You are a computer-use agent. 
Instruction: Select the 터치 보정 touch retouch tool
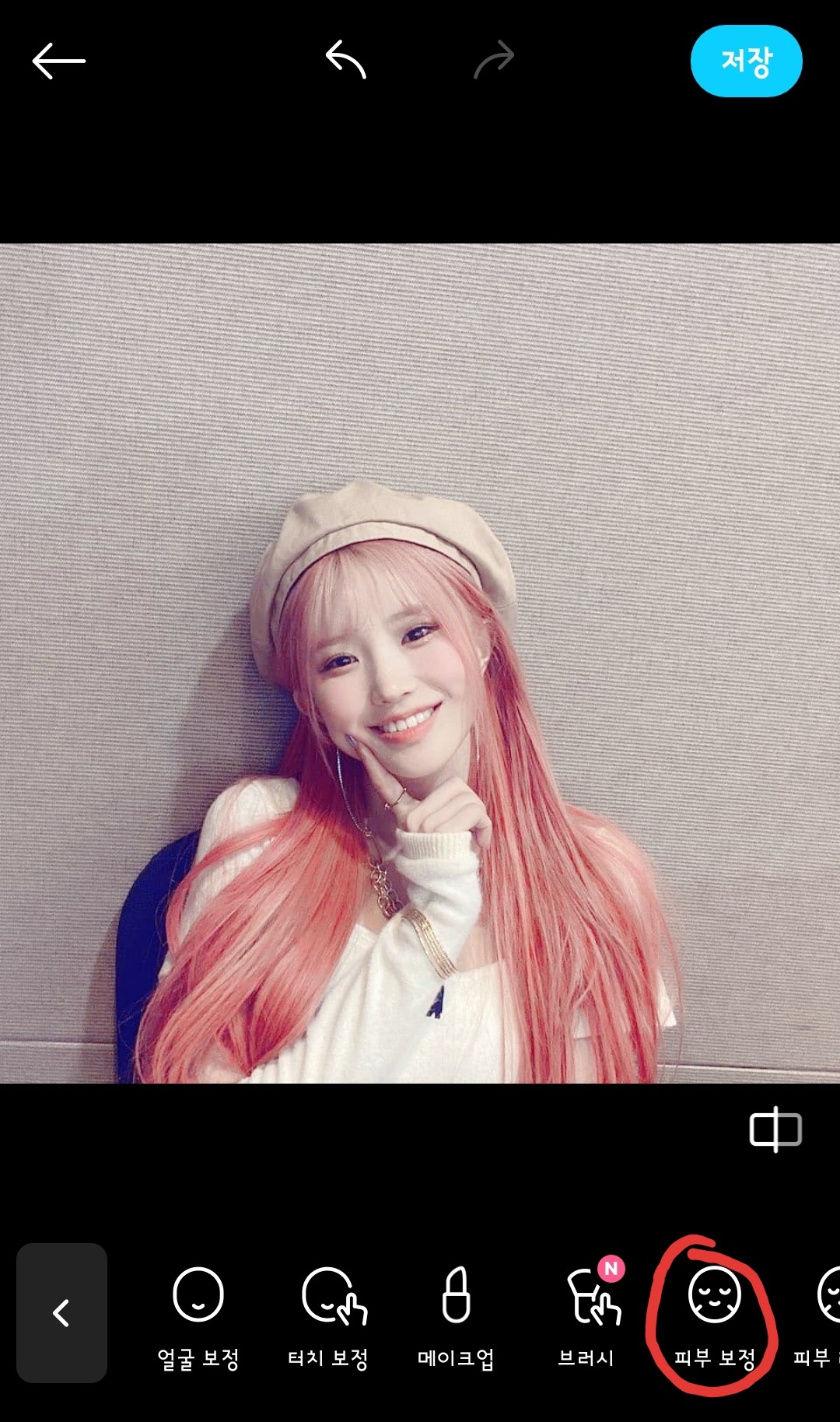pos(328,1318)
